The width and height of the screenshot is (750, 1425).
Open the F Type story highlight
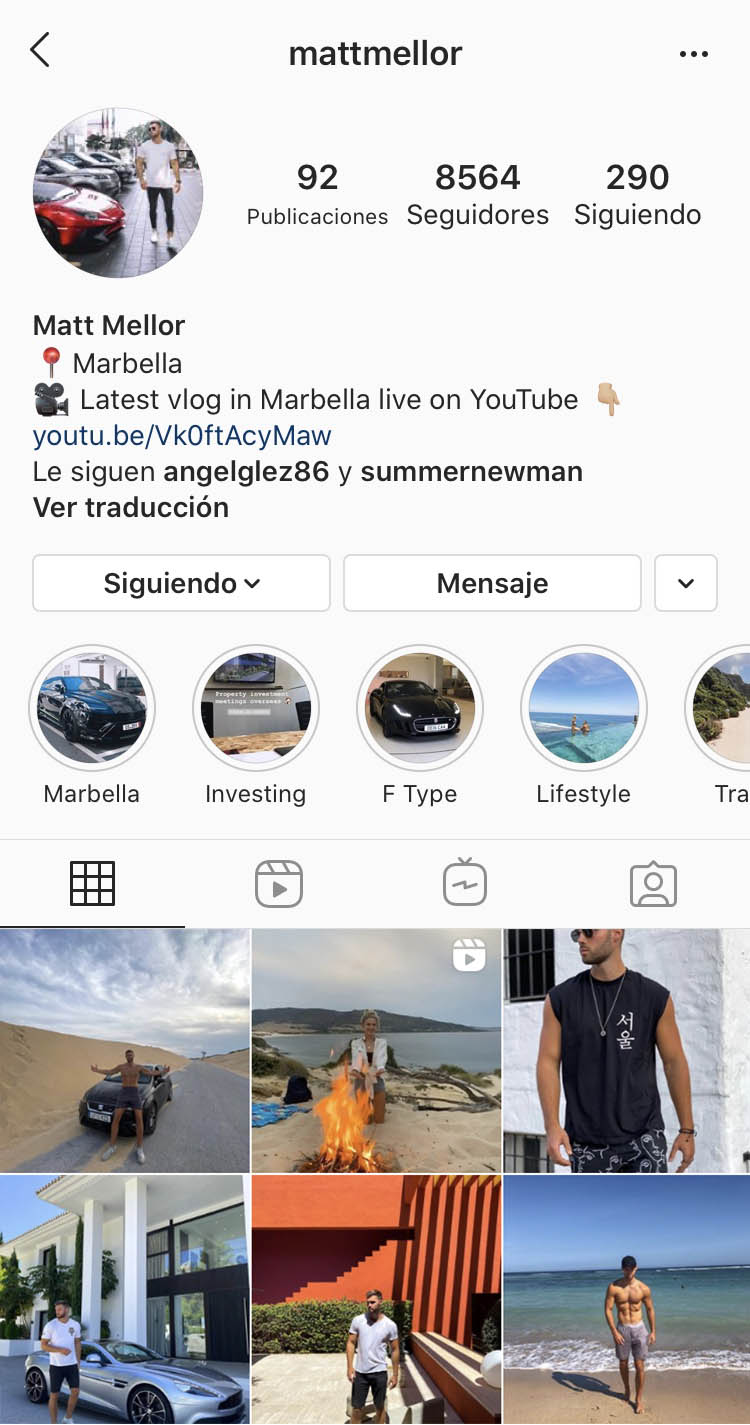pyautogui.click(x=420, y=708)
